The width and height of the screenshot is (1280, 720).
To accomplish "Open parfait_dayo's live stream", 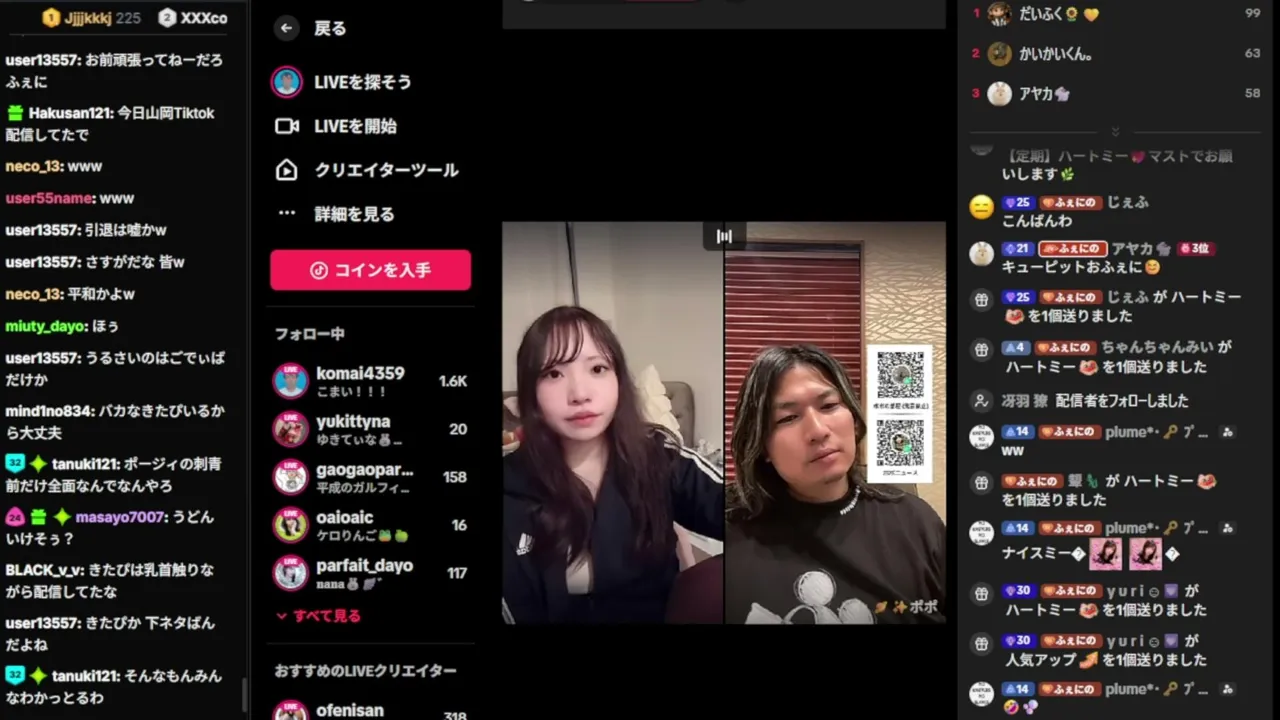I will click(x=370, y=573).
